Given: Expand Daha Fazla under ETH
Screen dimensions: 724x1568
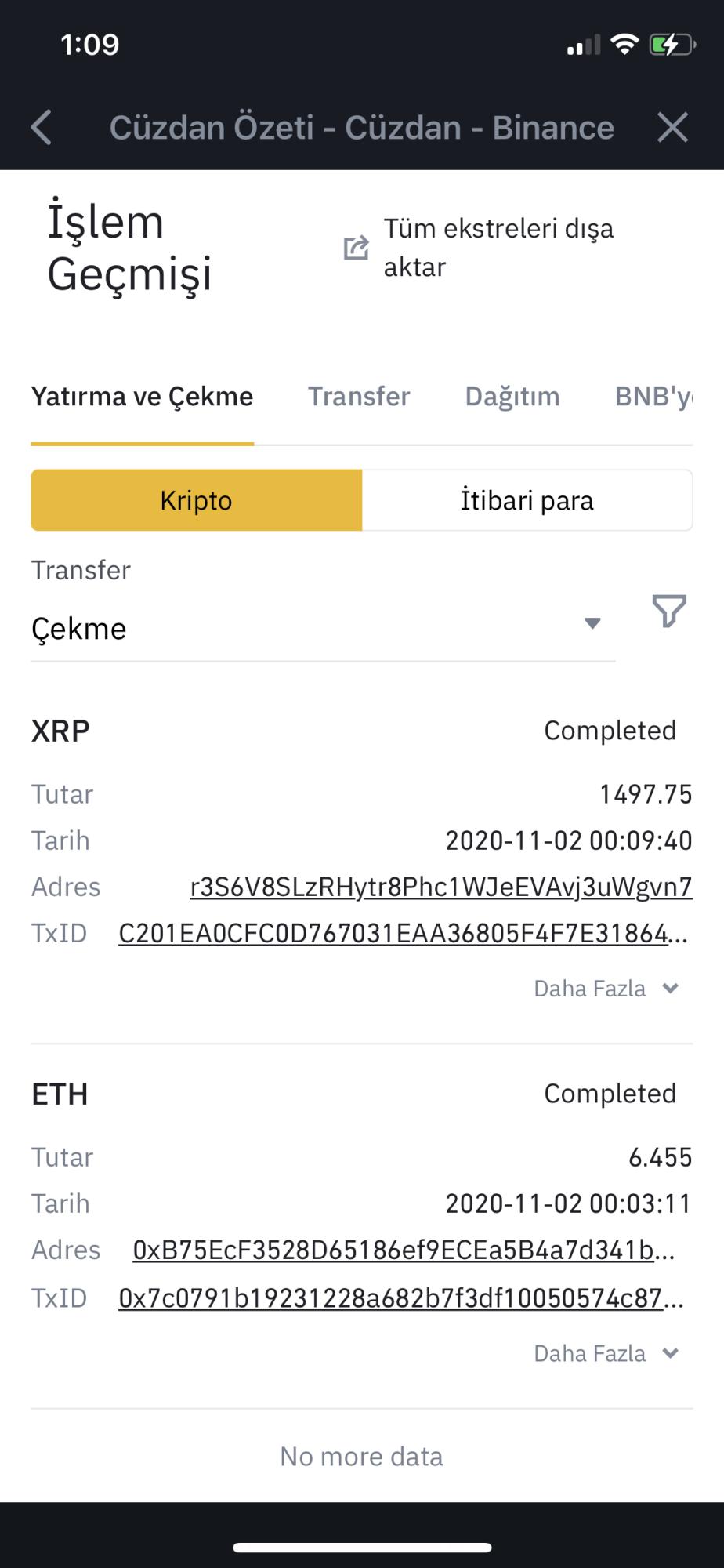Looking at the screenshot, I should (606, 1353).
